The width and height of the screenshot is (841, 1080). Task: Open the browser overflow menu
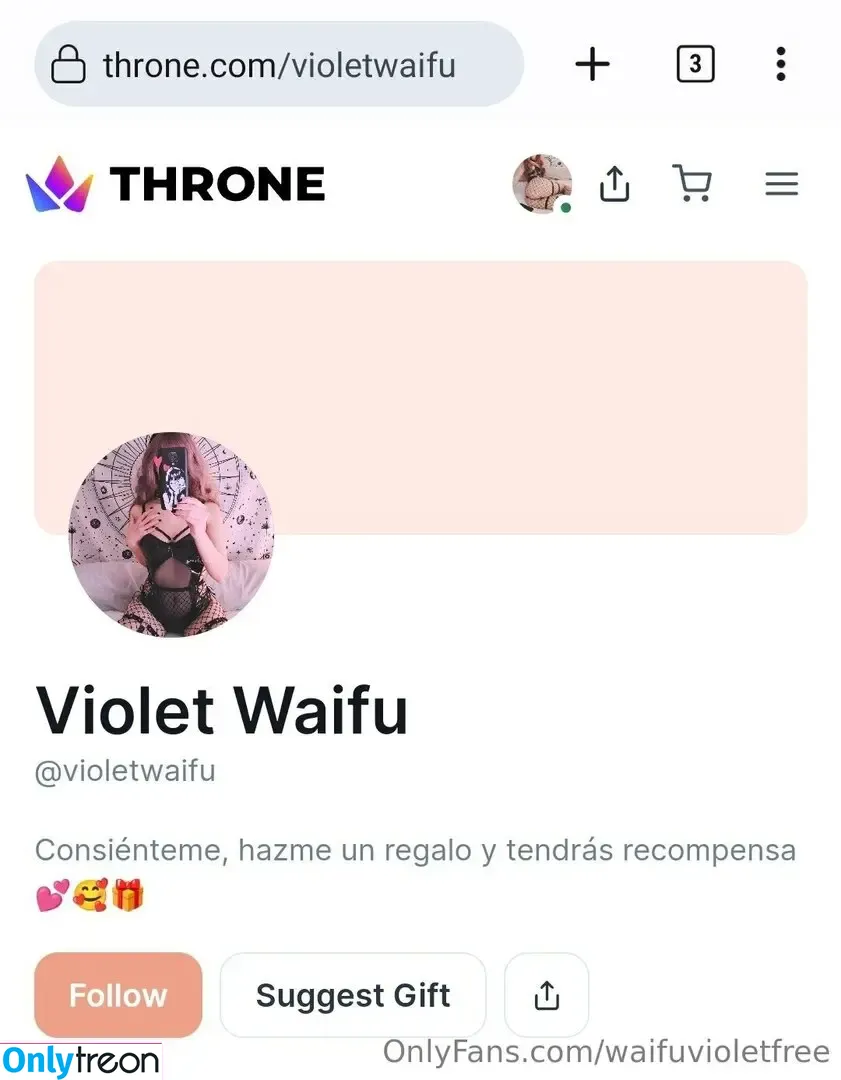(781, 65)
